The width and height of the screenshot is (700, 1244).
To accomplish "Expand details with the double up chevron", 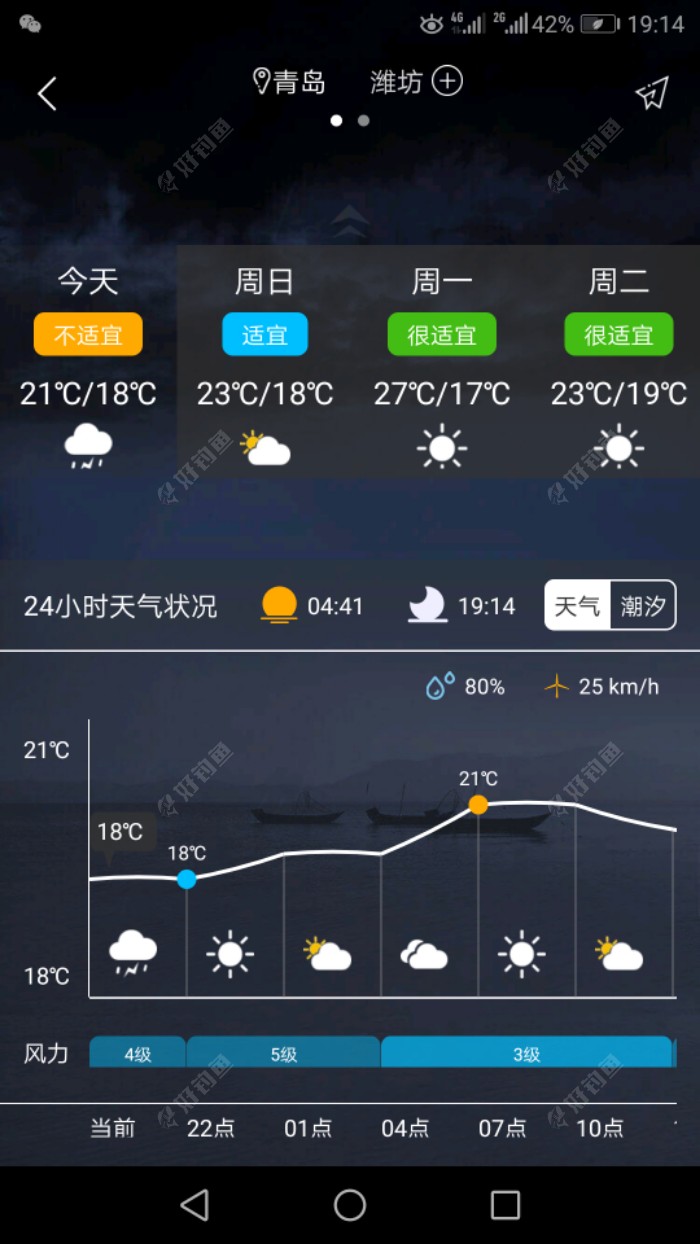I will [x=350, y=221].
